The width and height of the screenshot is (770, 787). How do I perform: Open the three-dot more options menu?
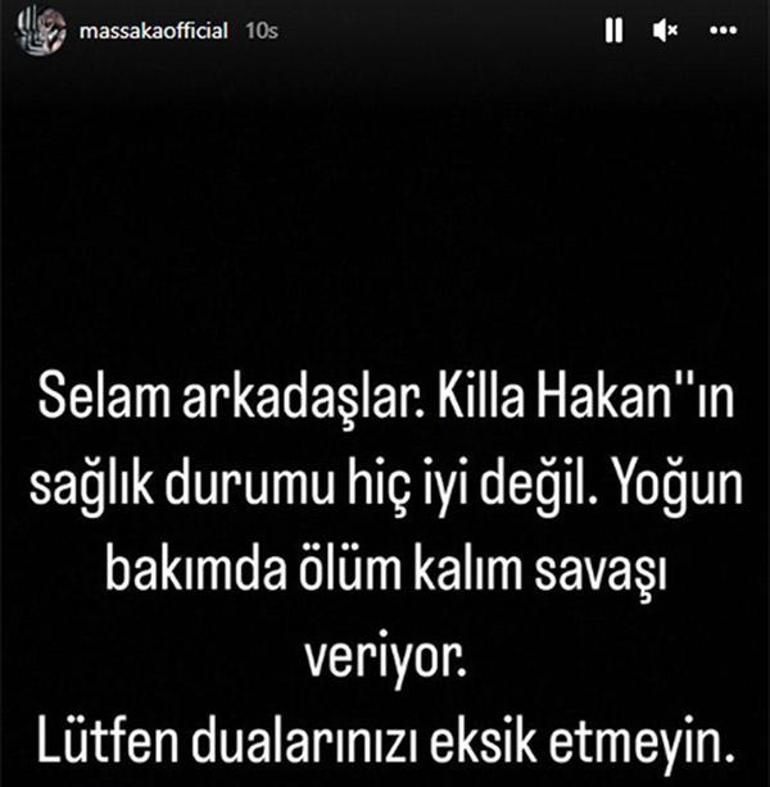(722, 32)
